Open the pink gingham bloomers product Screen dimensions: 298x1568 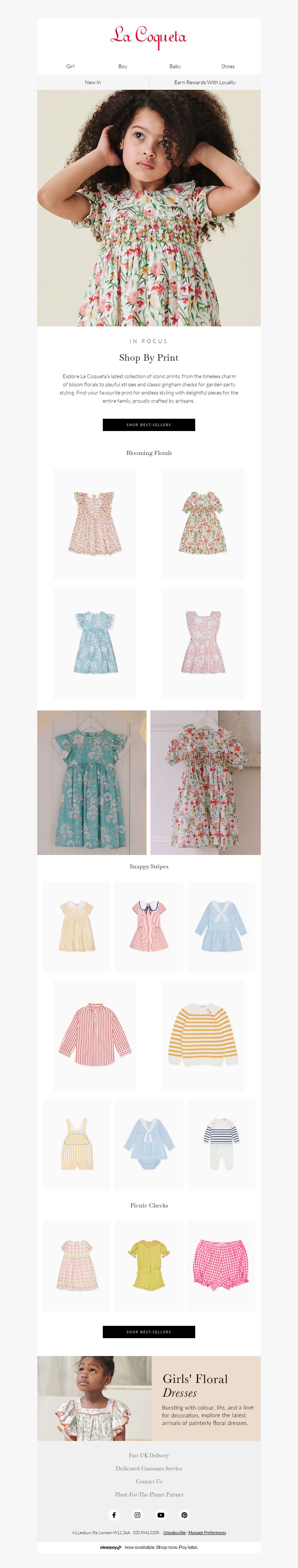tap(221, 1266)
